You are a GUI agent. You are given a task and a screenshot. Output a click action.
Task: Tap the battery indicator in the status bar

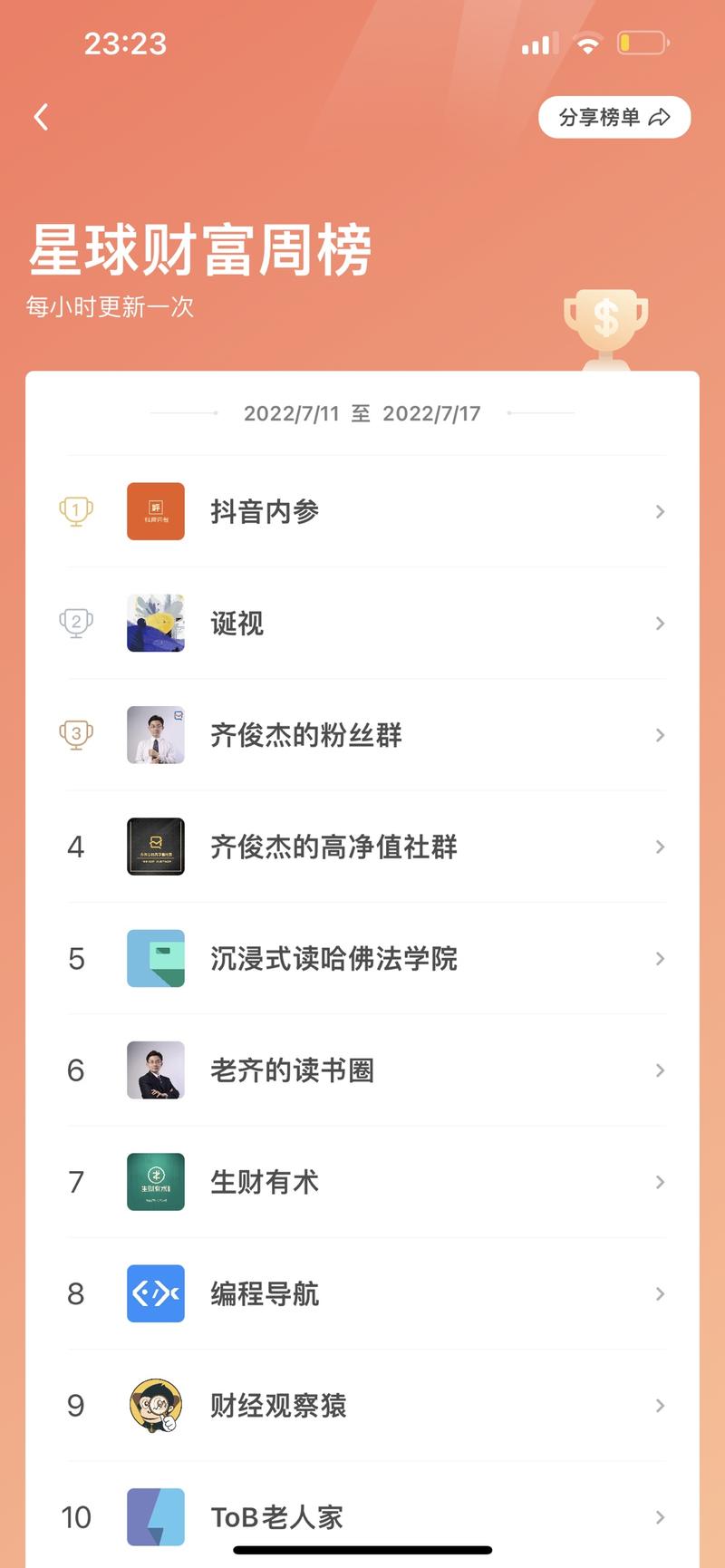tap(643, 42)
